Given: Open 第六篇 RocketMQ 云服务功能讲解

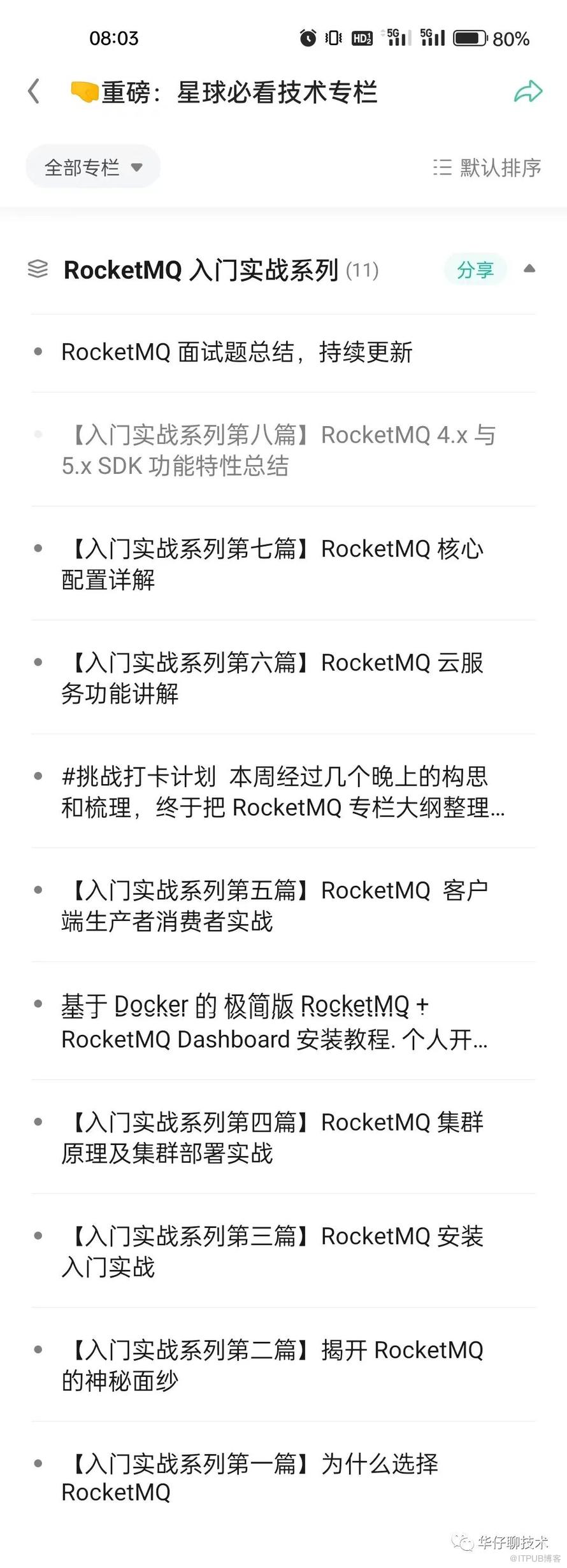Looking at the screenshot, I should [x=273, y=678].
